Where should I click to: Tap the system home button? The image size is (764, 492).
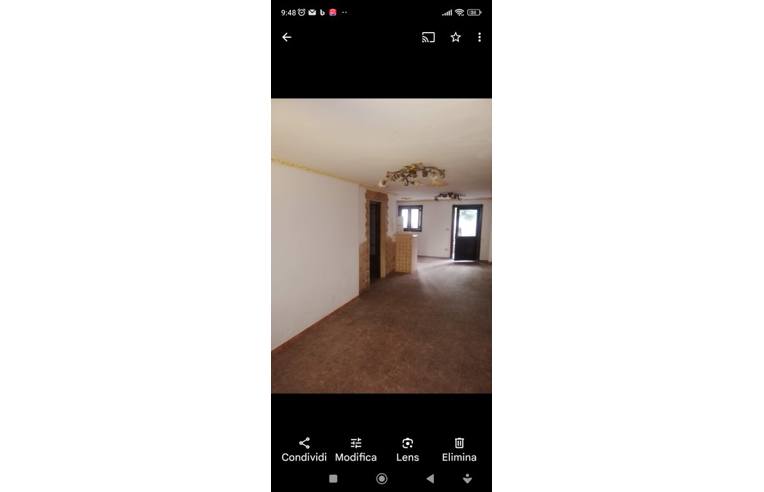click(x=381, y=479)
